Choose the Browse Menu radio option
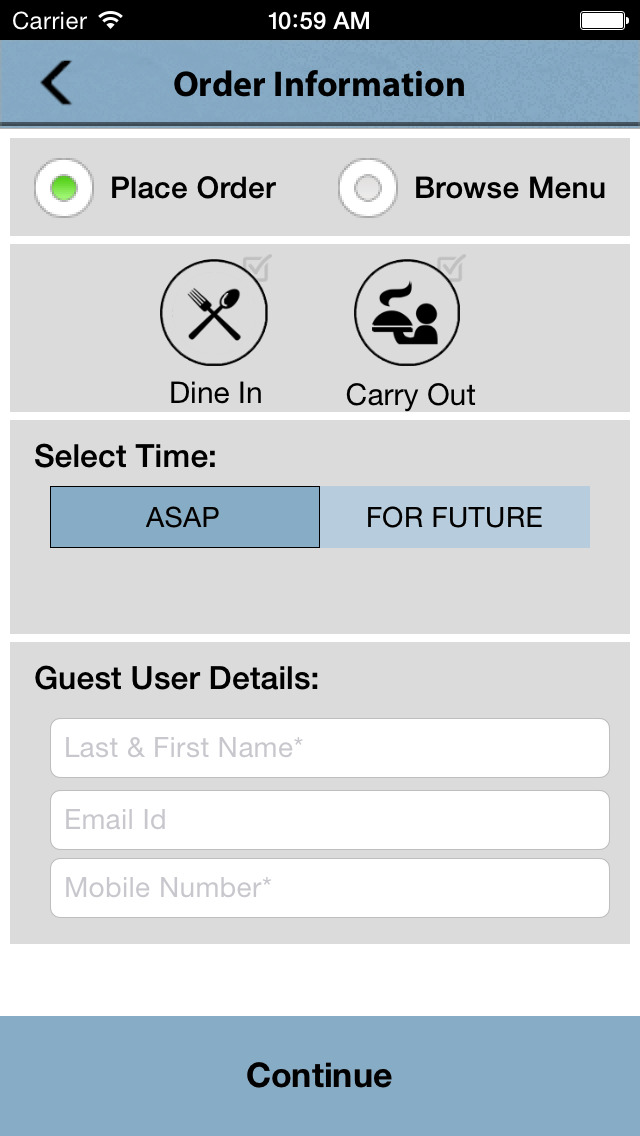 click(x=367, y=188)
